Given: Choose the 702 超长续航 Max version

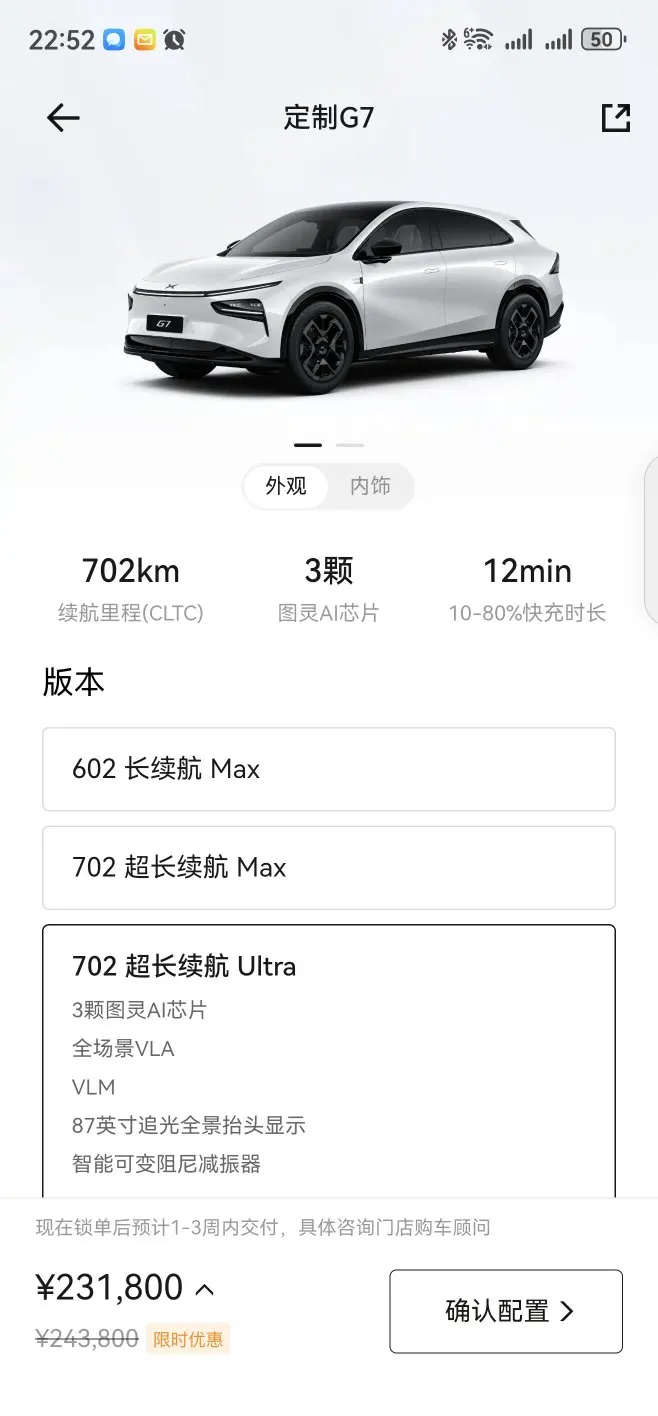Looking at the screenshot, I should pos(329,867).
